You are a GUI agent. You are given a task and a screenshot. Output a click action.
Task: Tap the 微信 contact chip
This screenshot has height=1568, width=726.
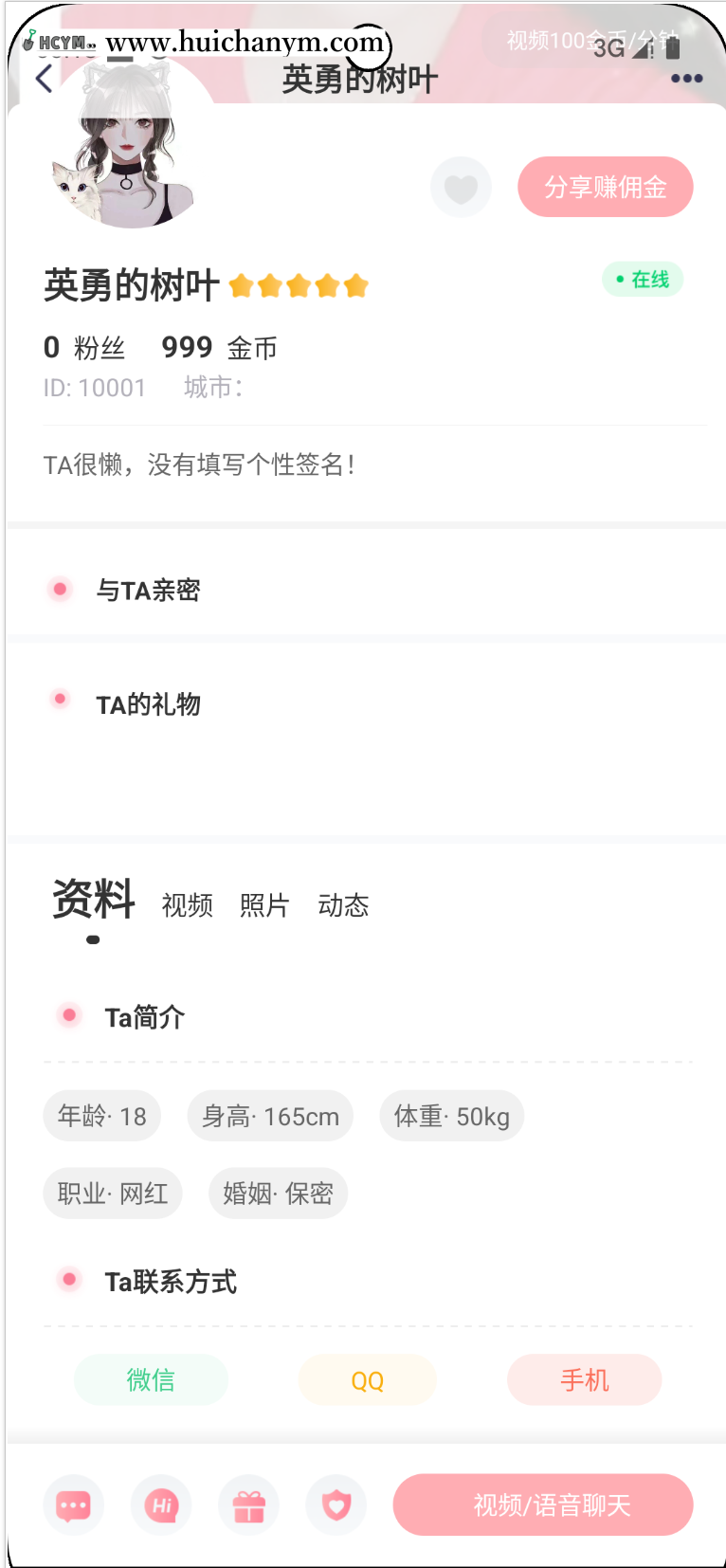tap(151, 1380)
